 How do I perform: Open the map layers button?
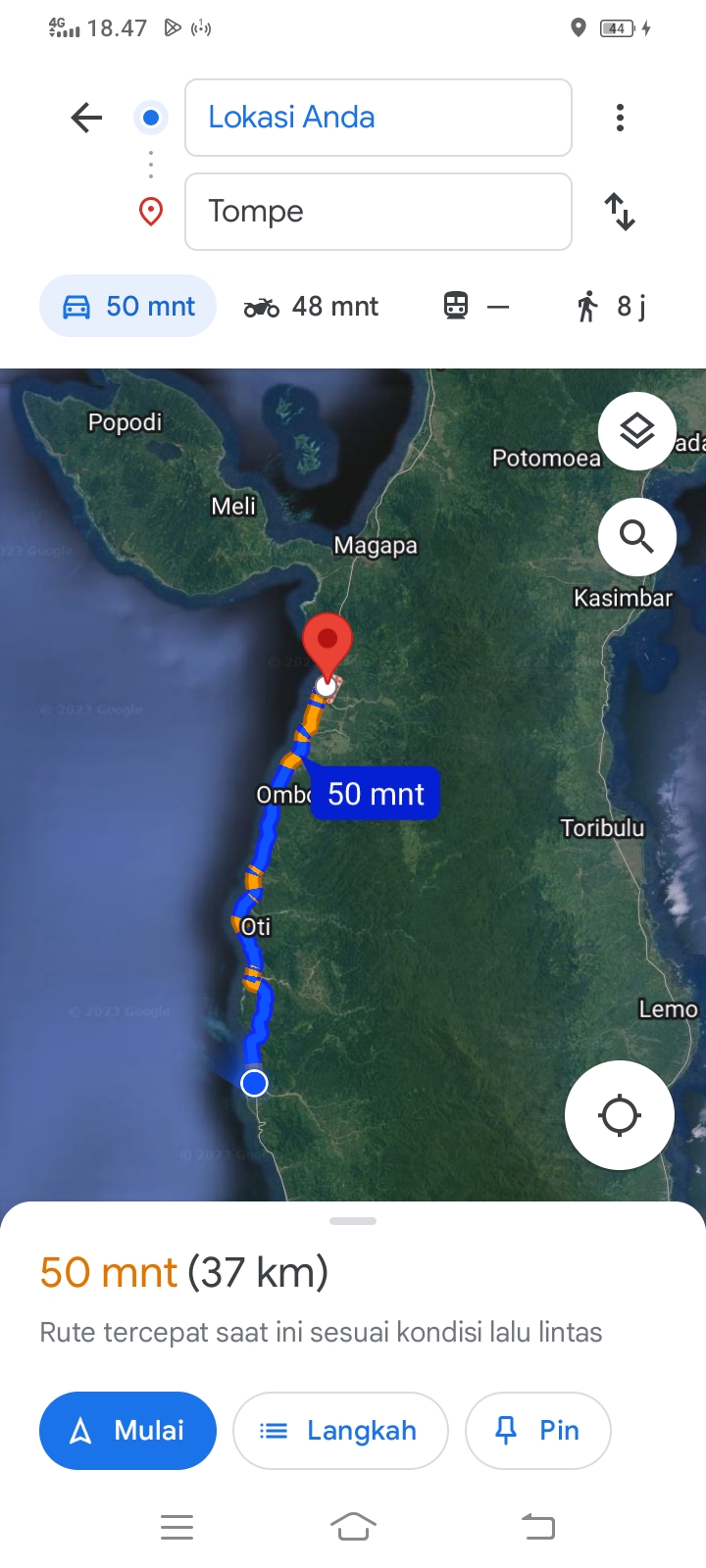pos(637,431)
